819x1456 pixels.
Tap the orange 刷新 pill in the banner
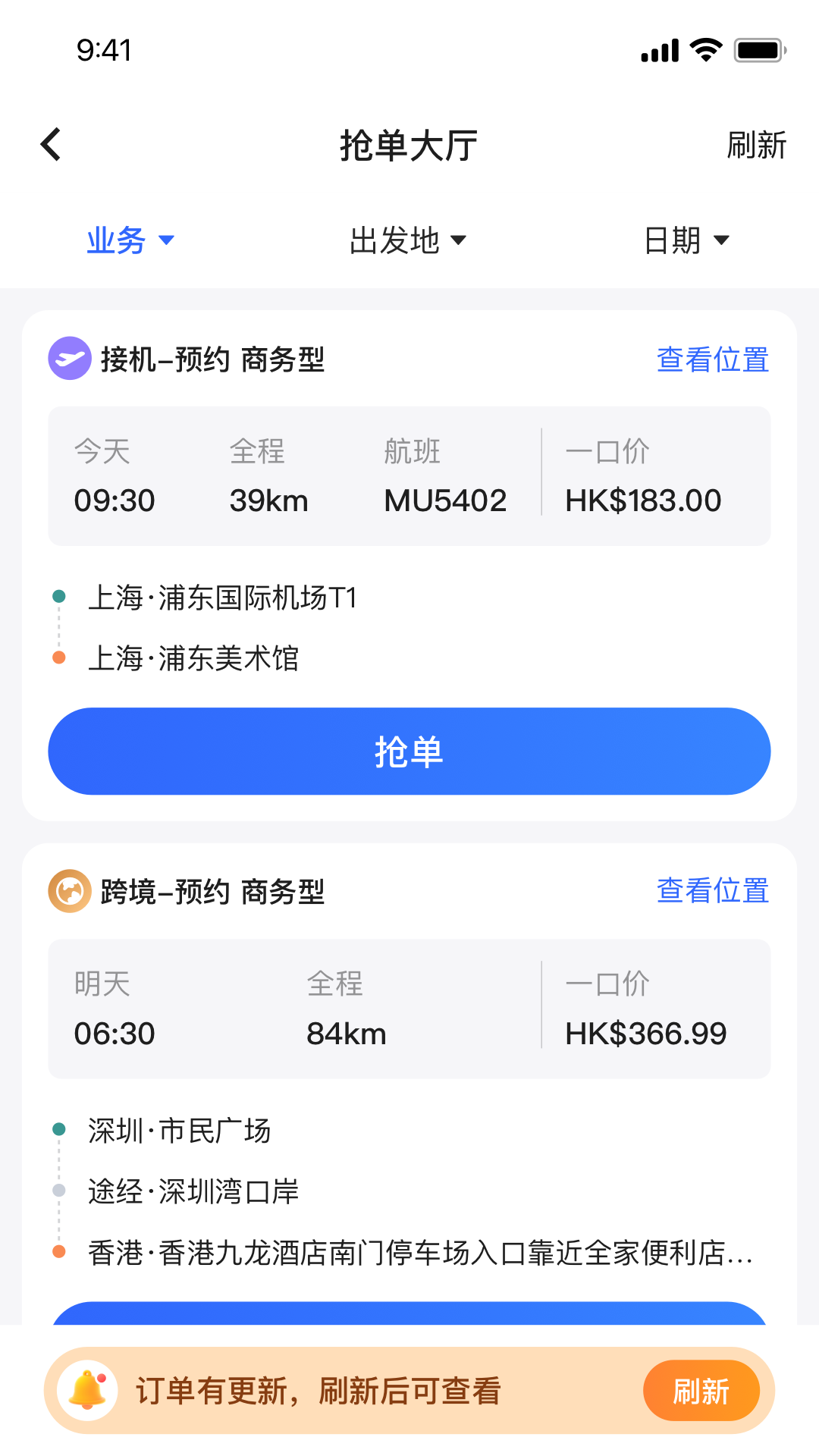[701, 1390]
